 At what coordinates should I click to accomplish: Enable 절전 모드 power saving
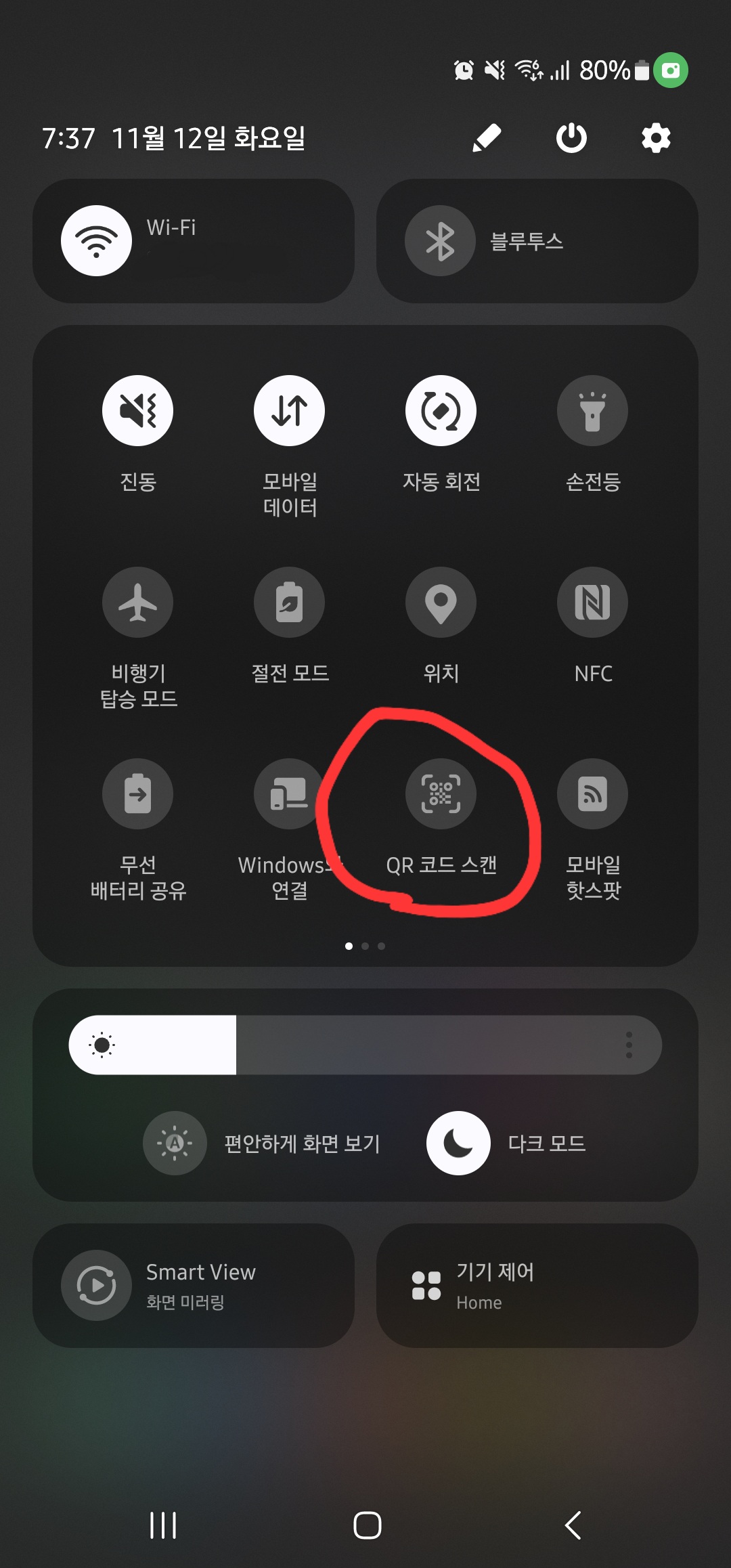(x=290, y=603)
